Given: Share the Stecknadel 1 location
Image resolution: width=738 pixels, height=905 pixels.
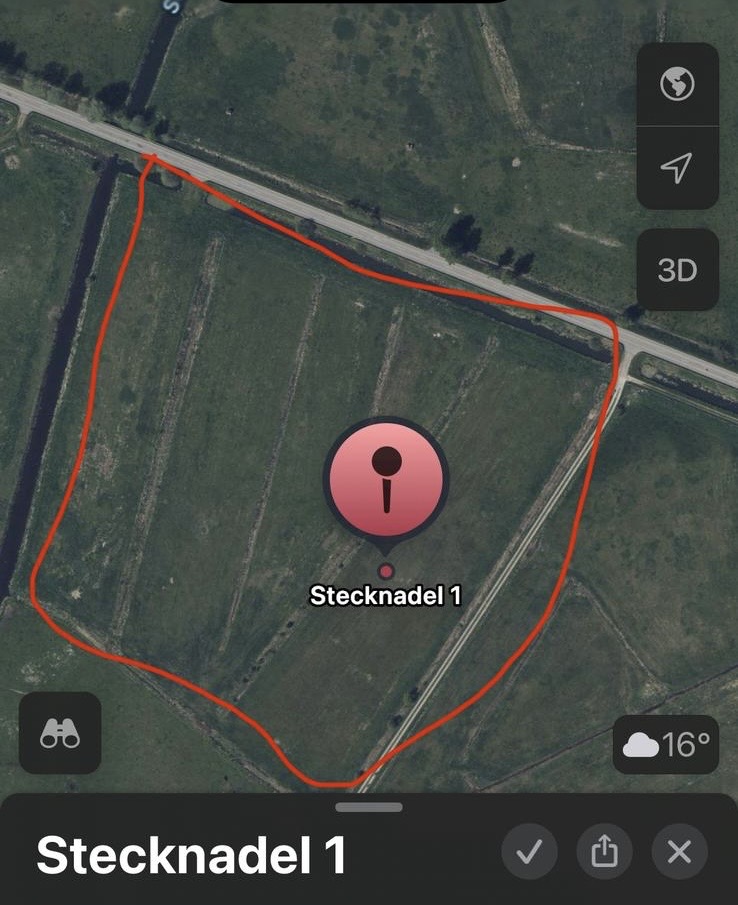Looking at the screenshot, I should (x=604, y=852).
